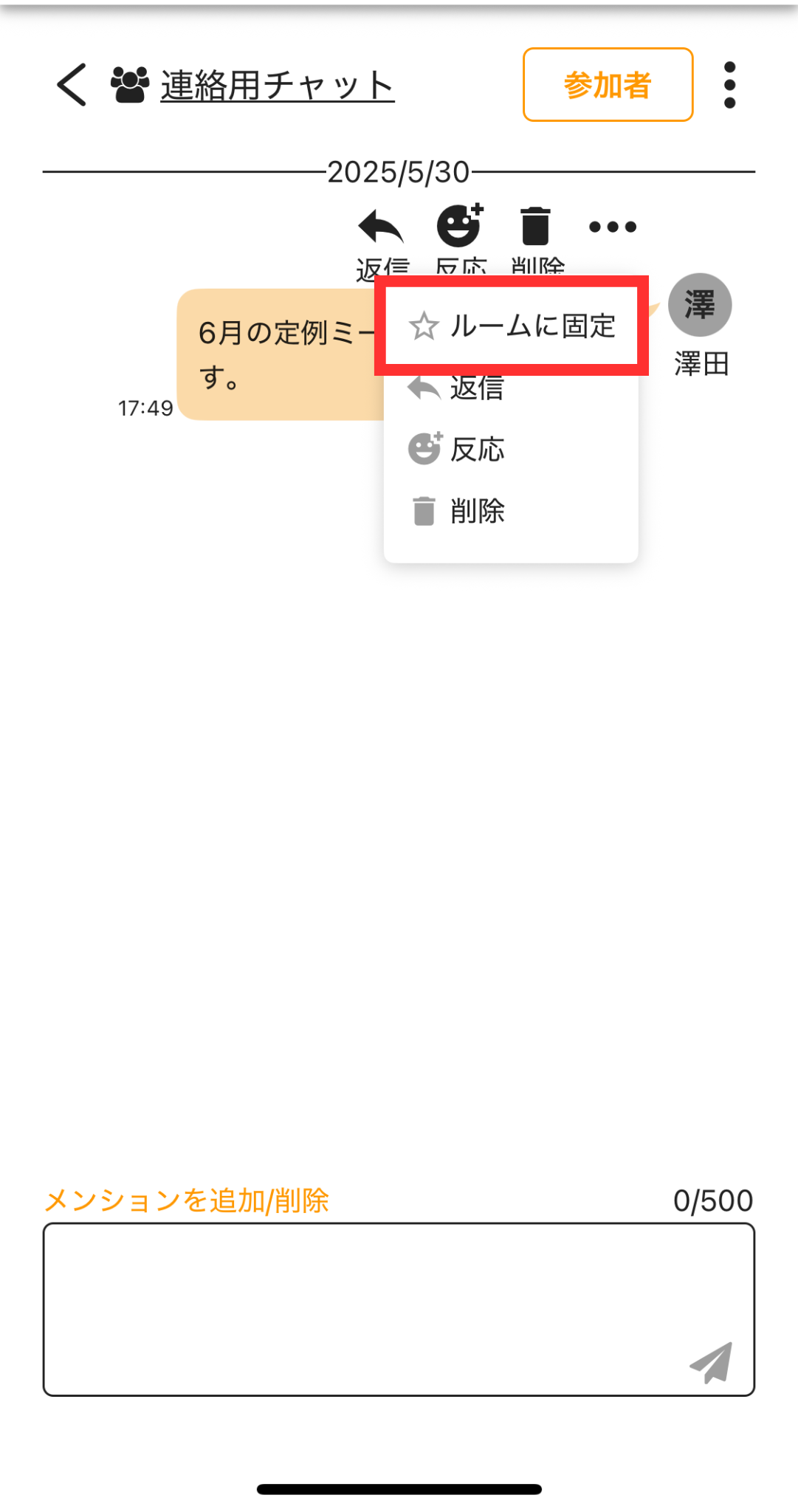Tap the reaction emoji icon above the message
Image resolution: width=798 pixels, height=1512 pixels.
(x=459, y=226)
